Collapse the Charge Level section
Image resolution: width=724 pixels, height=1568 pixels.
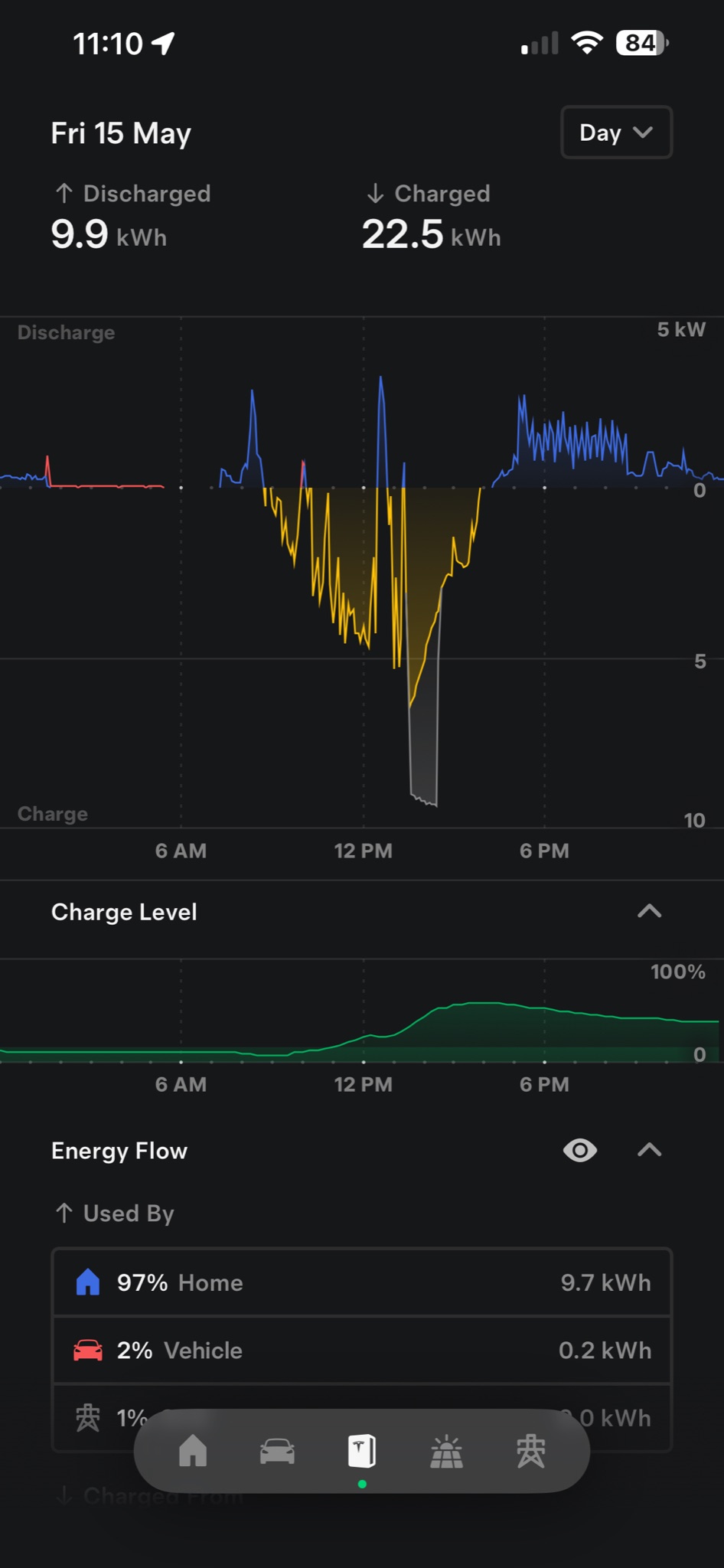649,911
